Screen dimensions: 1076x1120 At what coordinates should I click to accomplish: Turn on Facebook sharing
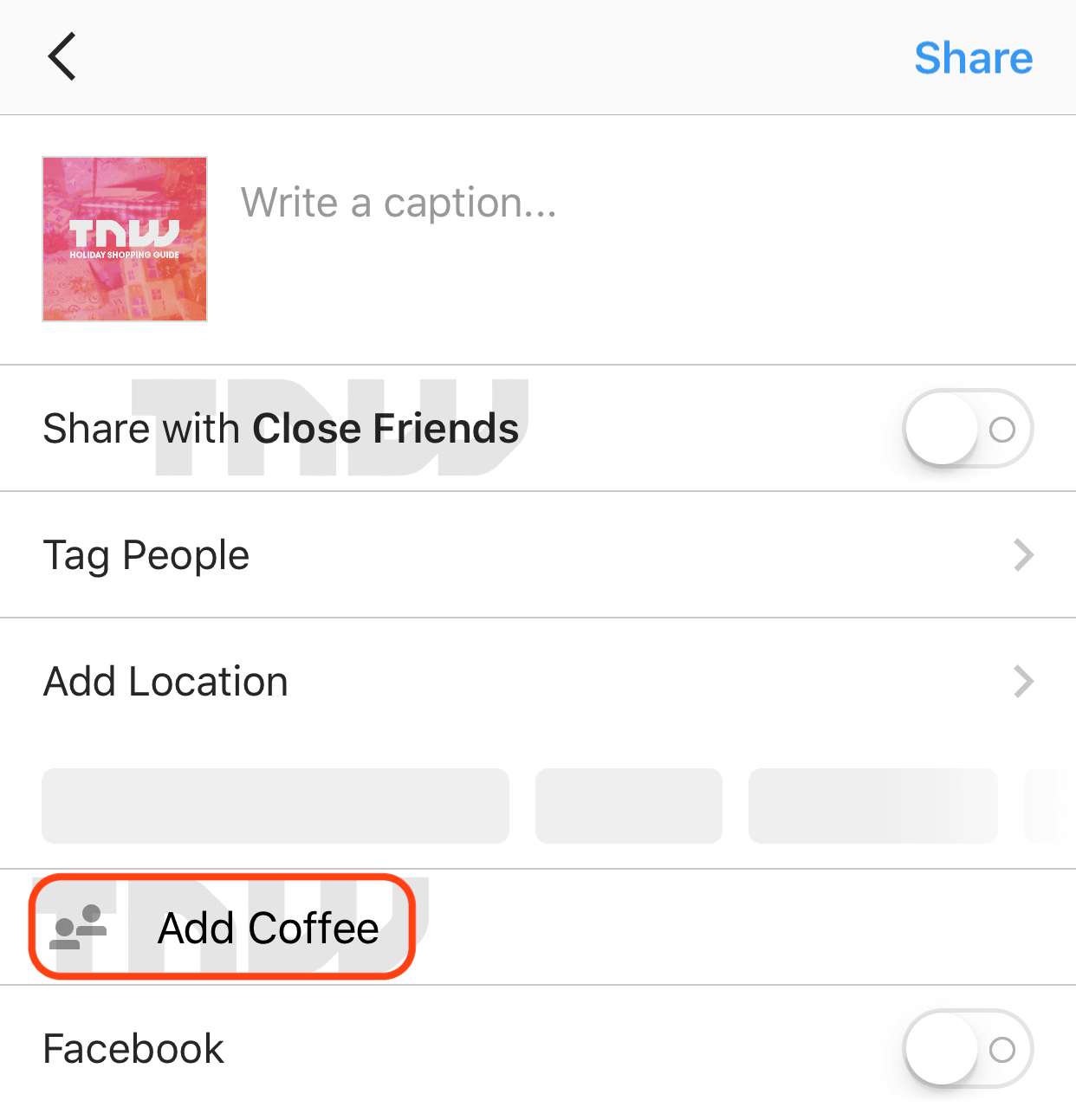tap(967, 1049)
